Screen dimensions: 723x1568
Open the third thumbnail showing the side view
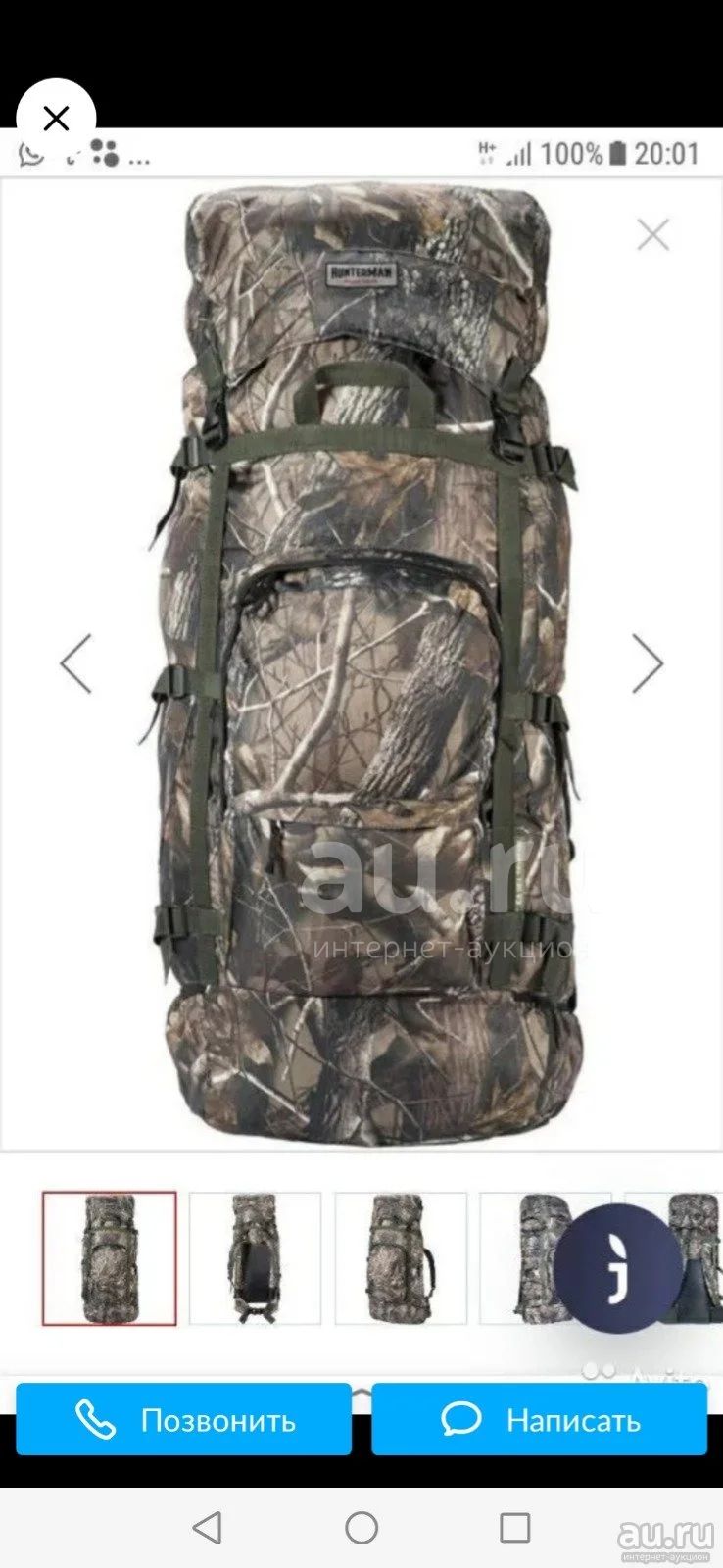401,1258
